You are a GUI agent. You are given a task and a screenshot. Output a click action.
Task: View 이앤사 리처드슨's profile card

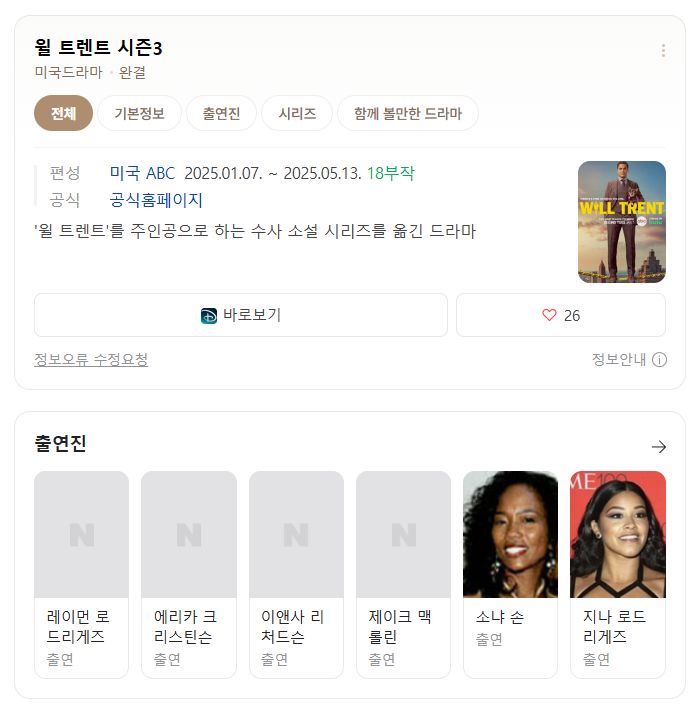click(296, 574)
